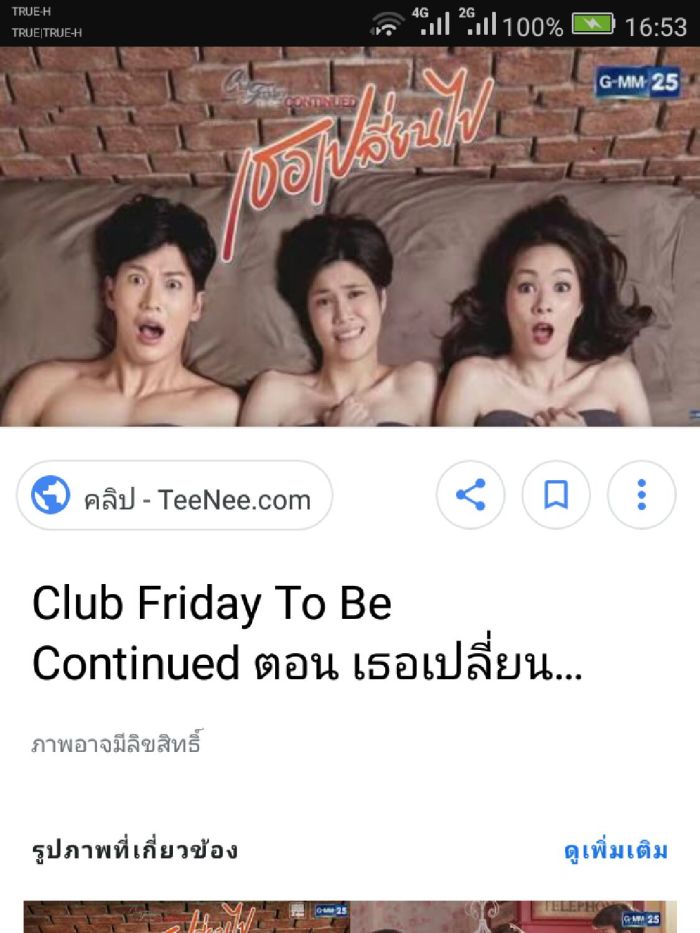Share this image

pos(470,495)
